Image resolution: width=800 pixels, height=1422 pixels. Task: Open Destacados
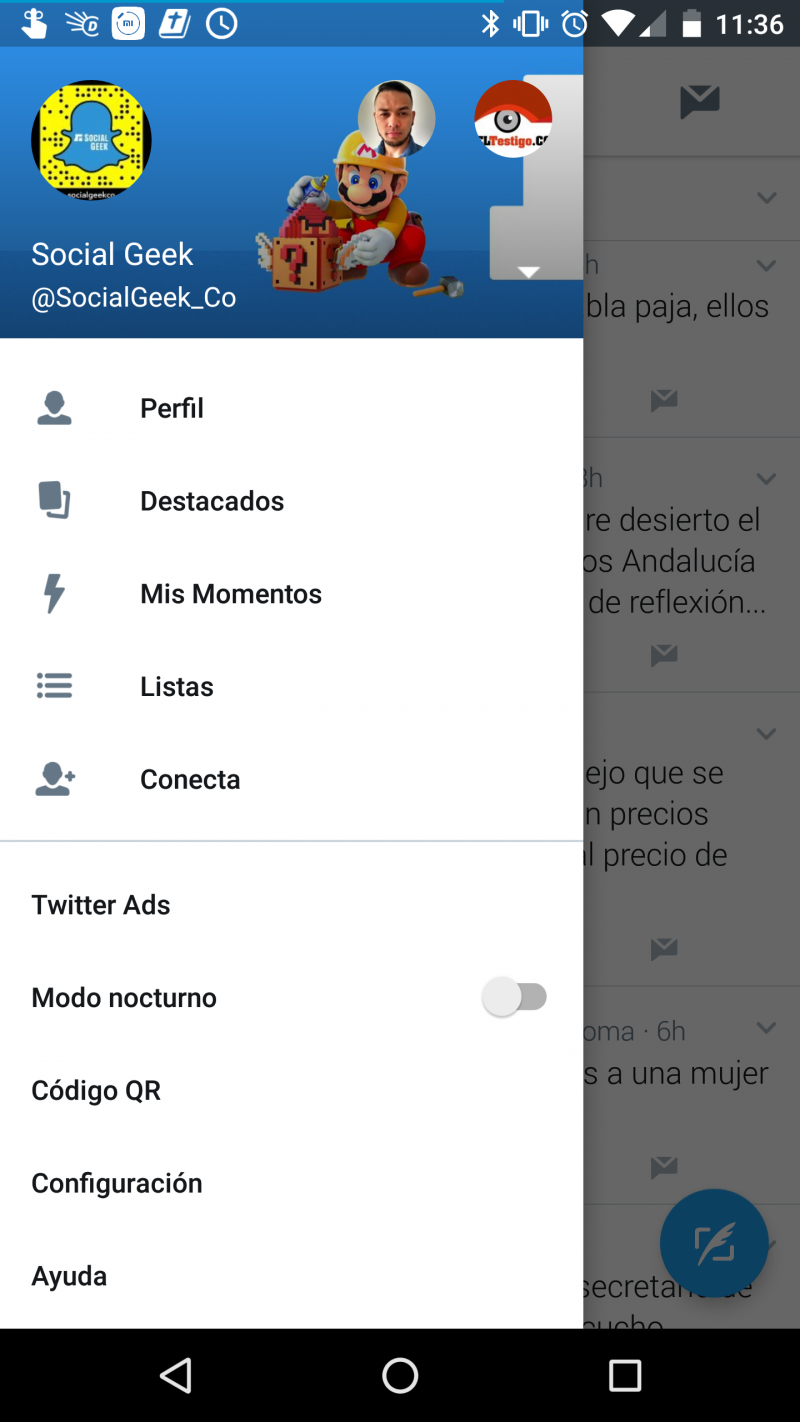tap(291, 501)
